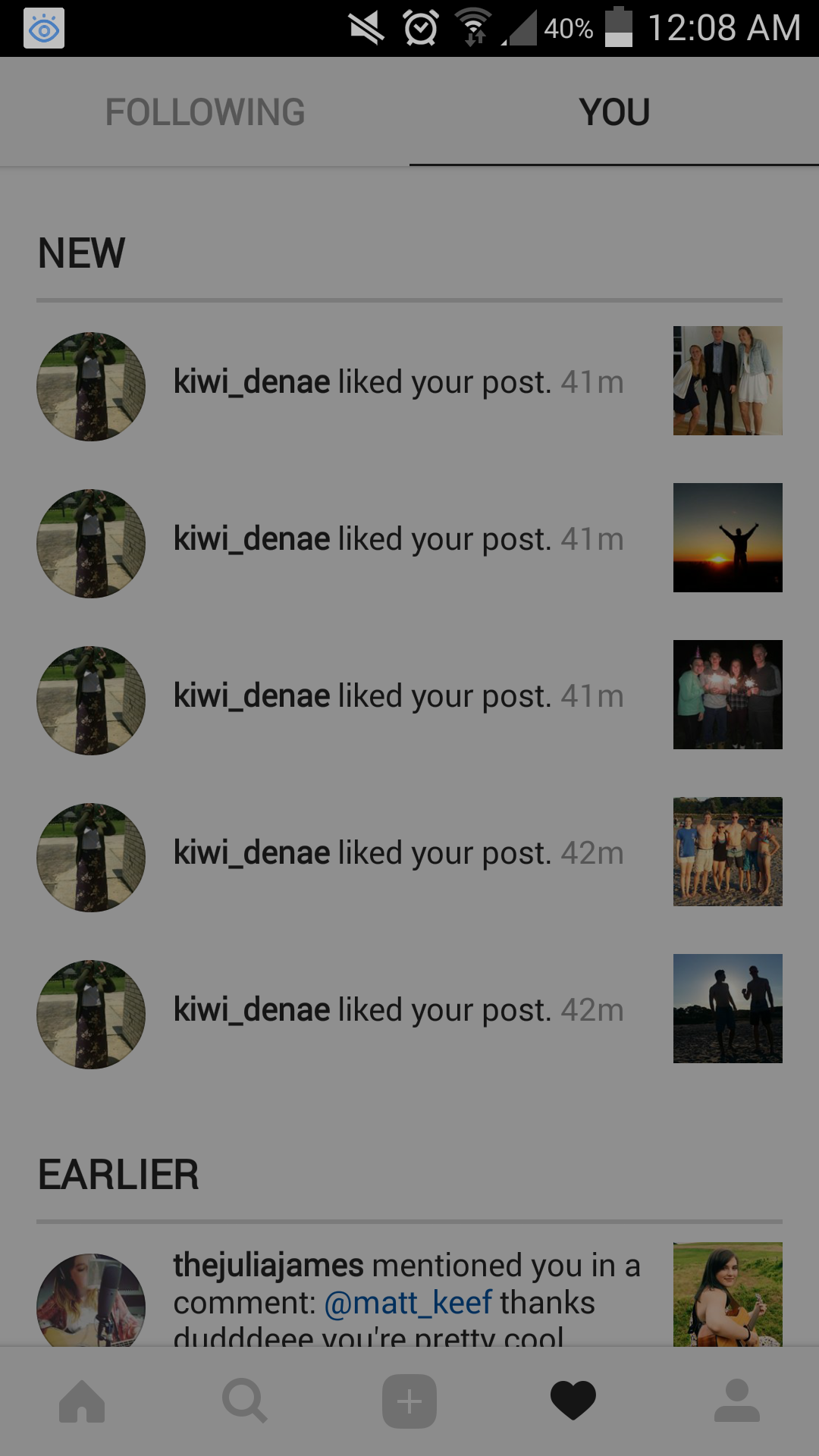The image size is (819, 1456).
Task: Open the post of the girl with guitar
Action: (x=727, y=1295)
